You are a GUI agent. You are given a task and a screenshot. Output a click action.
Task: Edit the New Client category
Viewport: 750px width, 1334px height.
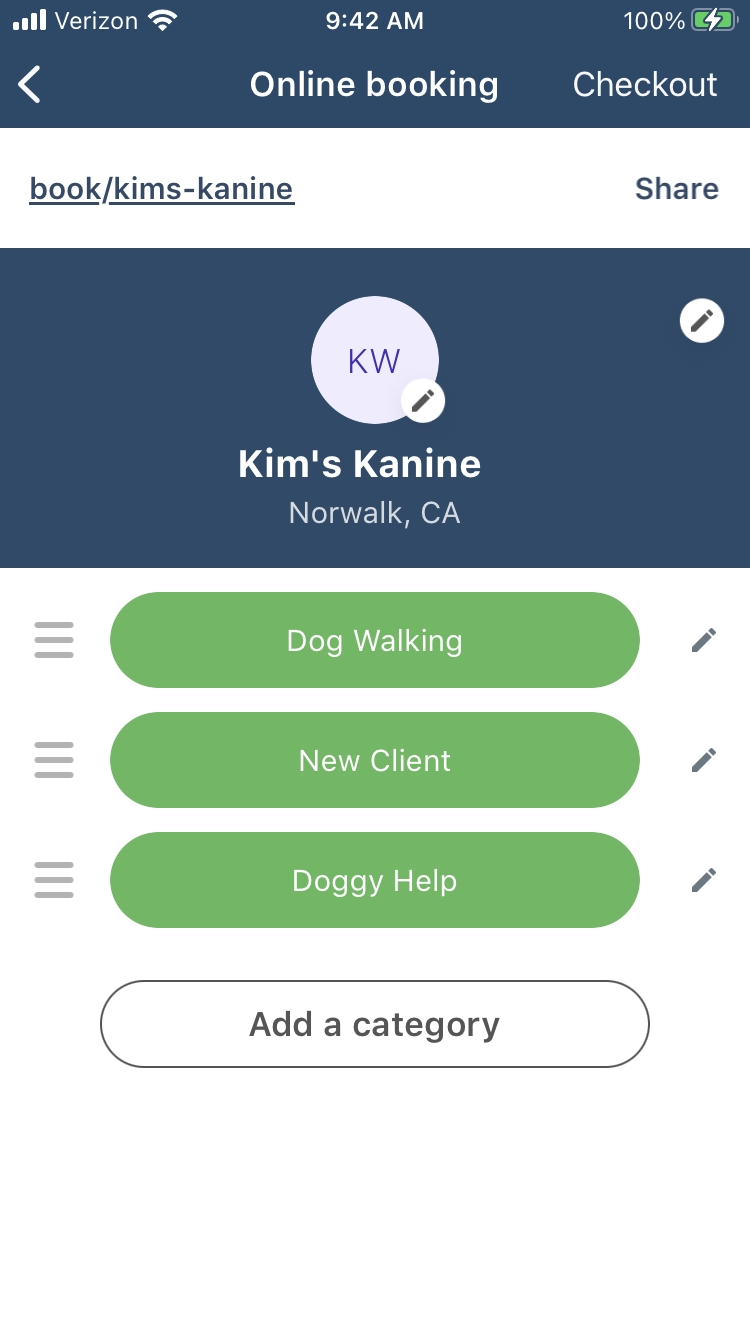coord(704,760)
